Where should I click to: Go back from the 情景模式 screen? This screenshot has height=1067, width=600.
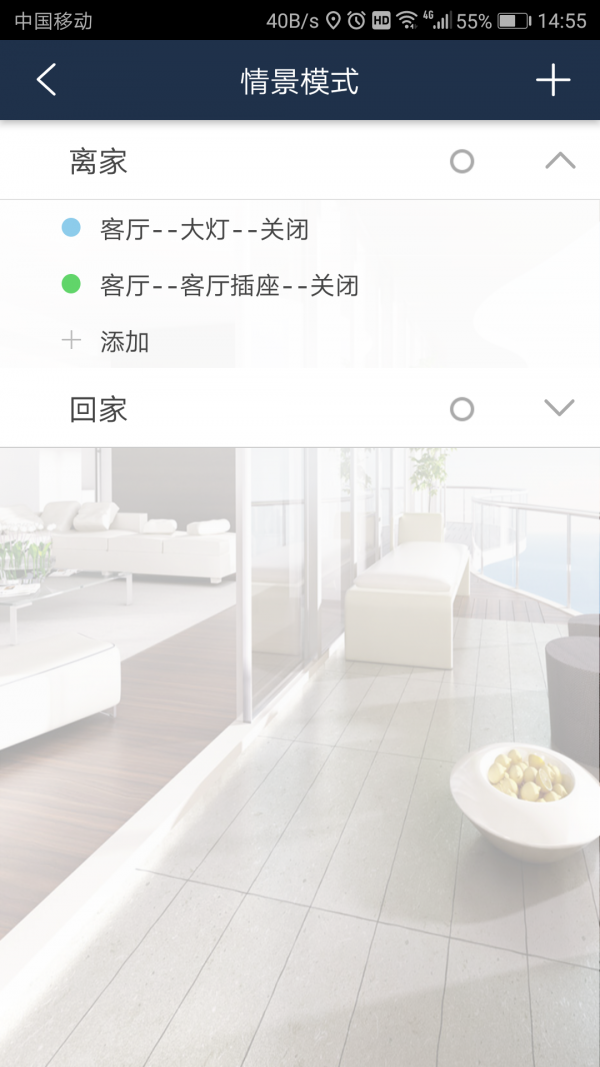tap(47, 81)
